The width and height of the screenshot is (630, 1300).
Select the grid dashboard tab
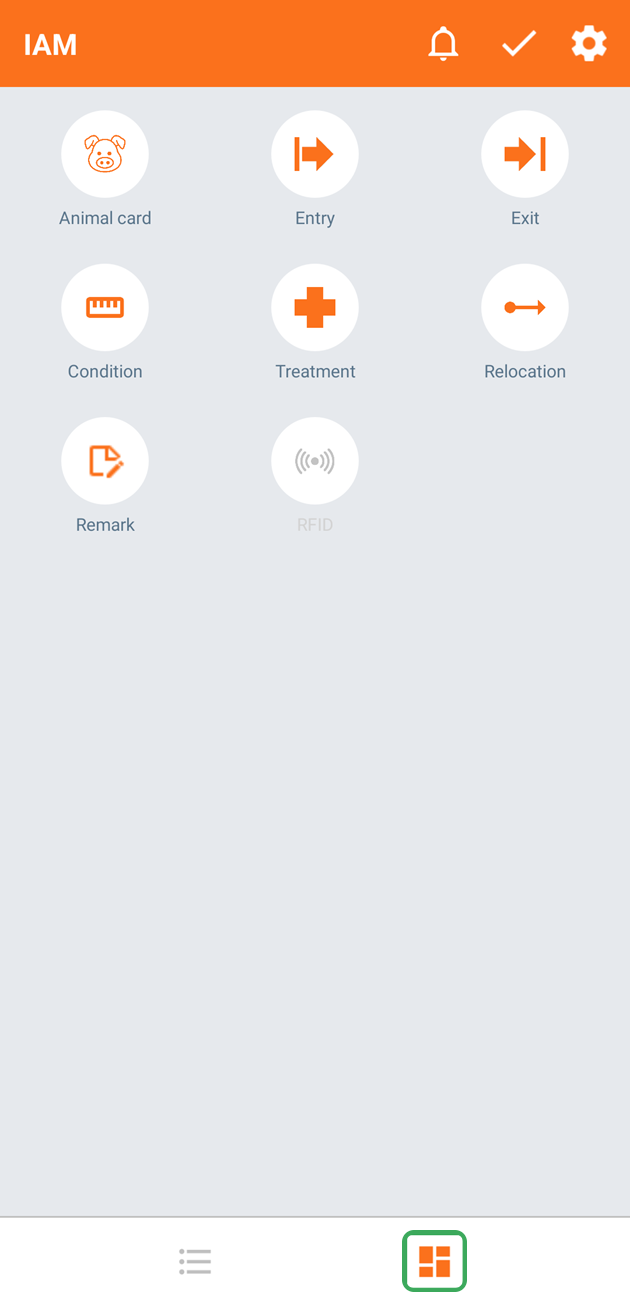point(435,1261)
